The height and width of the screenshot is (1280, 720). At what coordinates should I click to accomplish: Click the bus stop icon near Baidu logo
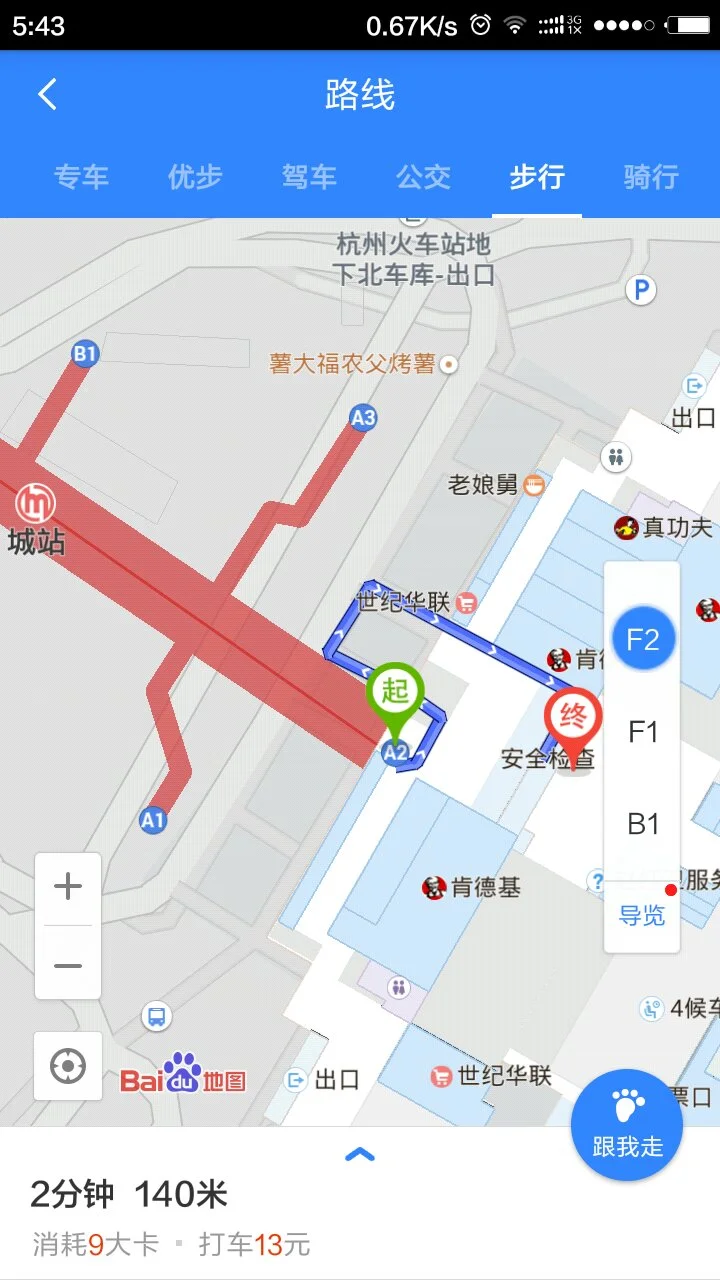(157, 1014)
